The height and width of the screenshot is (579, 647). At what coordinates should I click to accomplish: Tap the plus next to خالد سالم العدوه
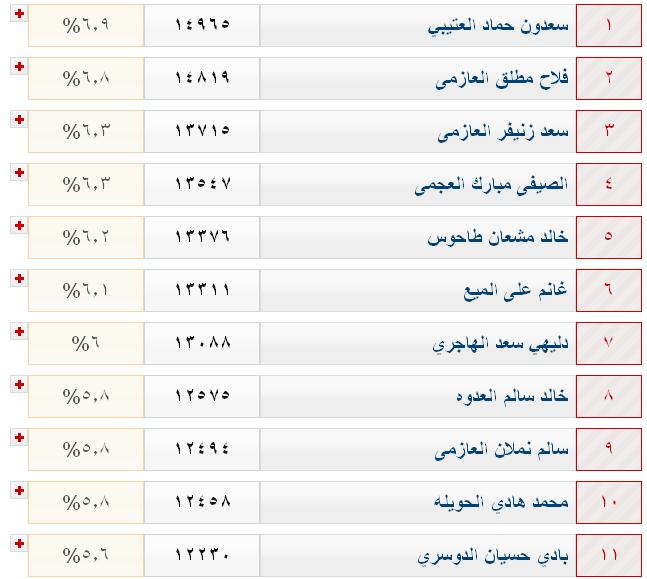click(17, 385)
